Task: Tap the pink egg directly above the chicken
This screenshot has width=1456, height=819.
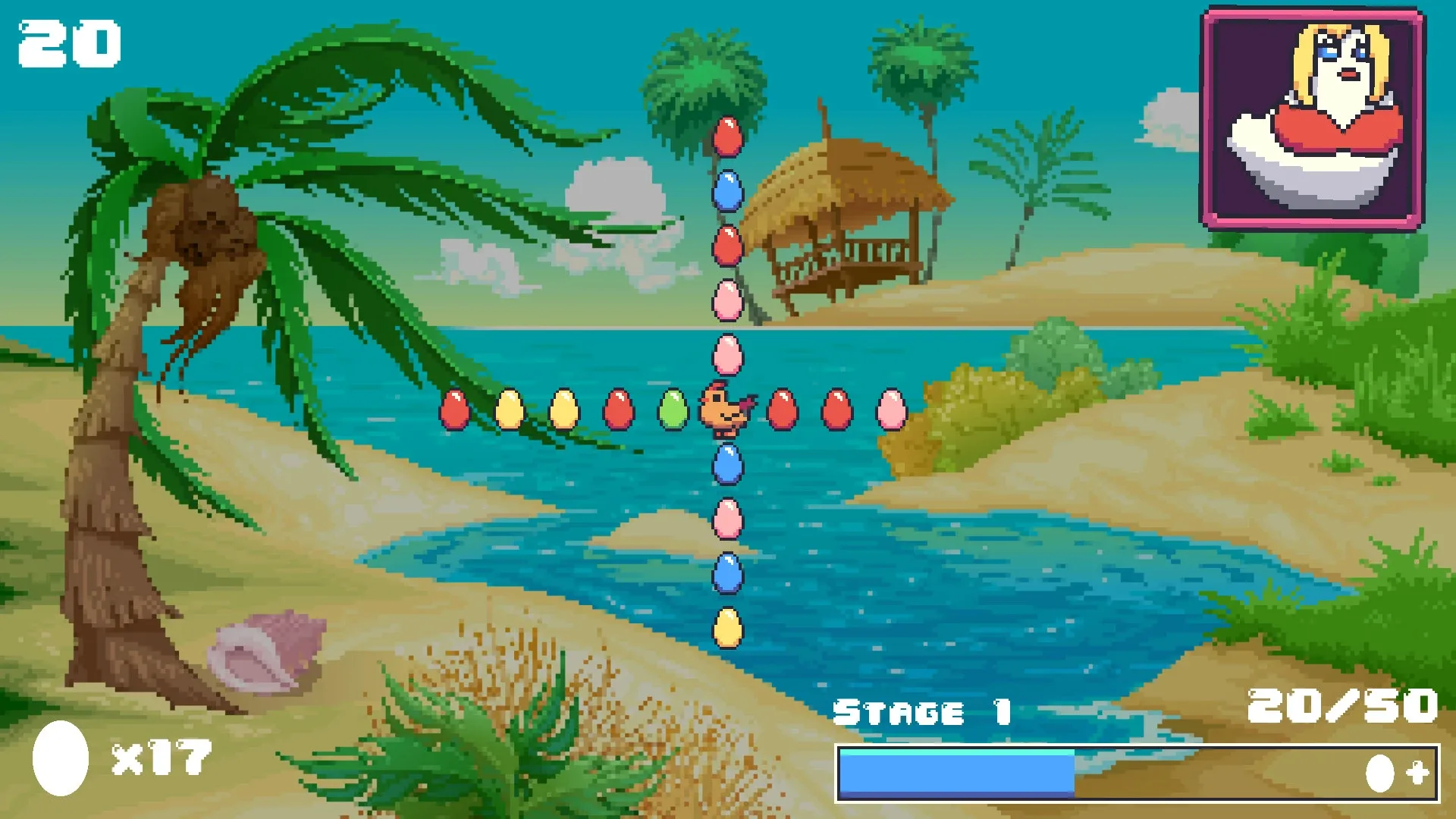Action: tap(727, 355)
